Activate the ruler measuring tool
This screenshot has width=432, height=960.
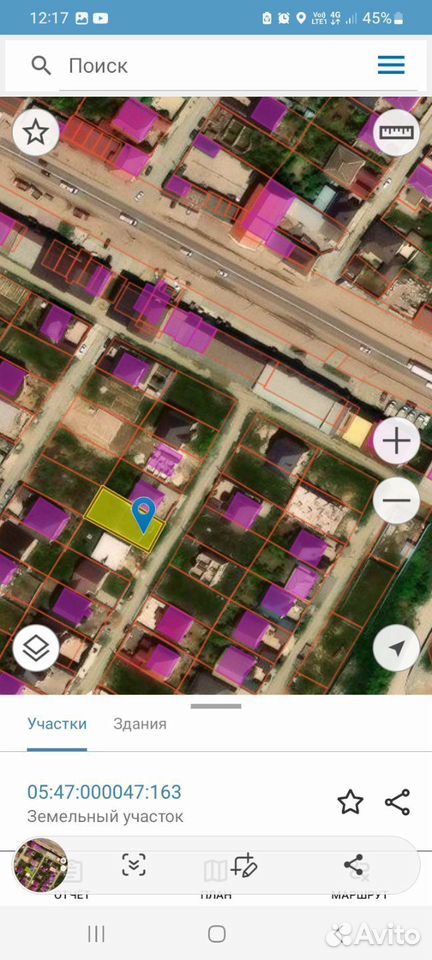pos(397,132)
